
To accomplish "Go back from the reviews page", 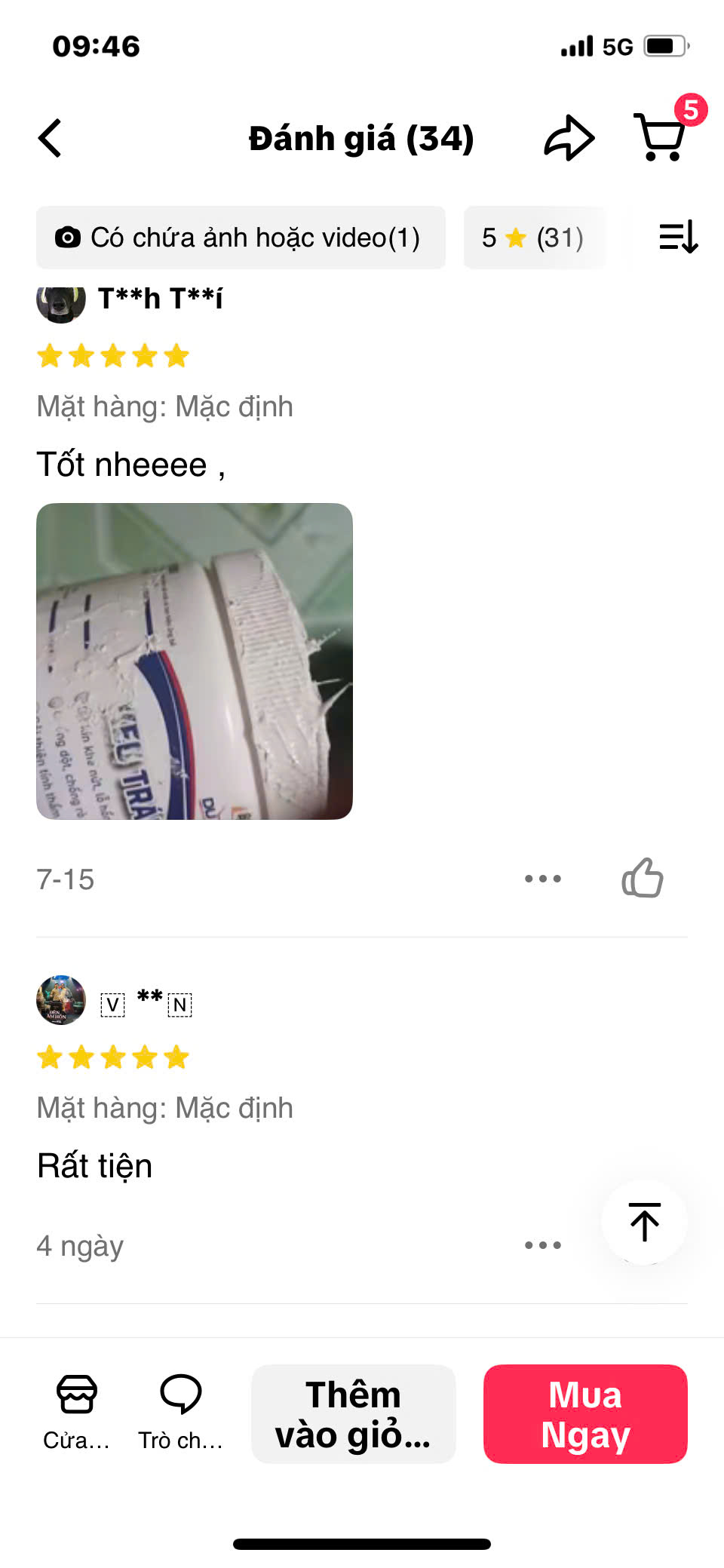I will [x=50, y=139].
